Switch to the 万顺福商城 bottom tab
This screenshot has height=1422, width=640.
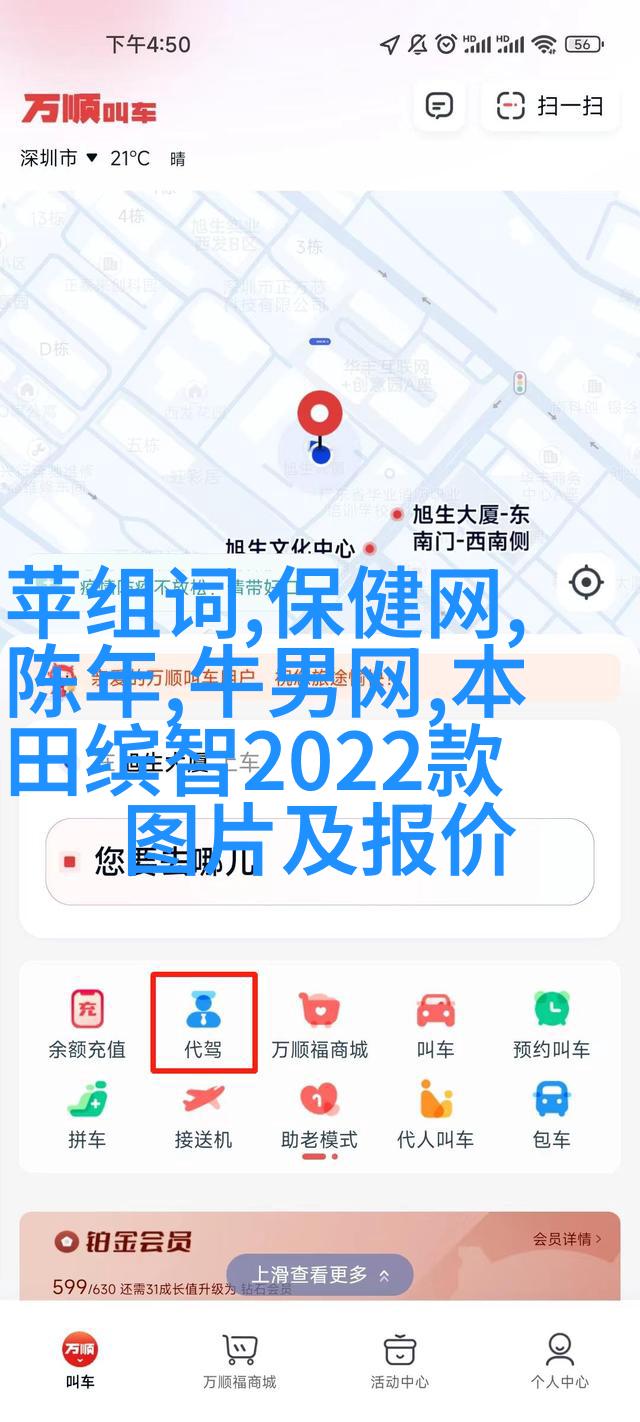239,1361
